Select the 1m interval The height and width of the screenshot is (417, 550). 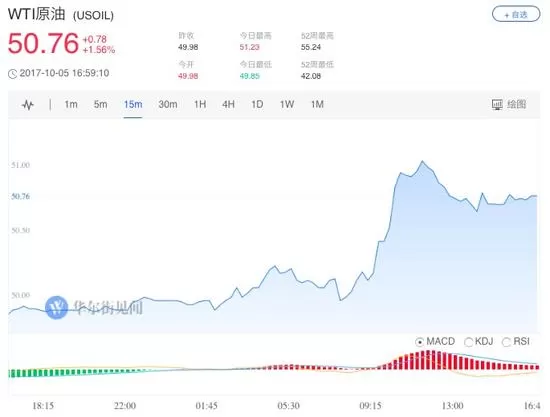[71, 104]
